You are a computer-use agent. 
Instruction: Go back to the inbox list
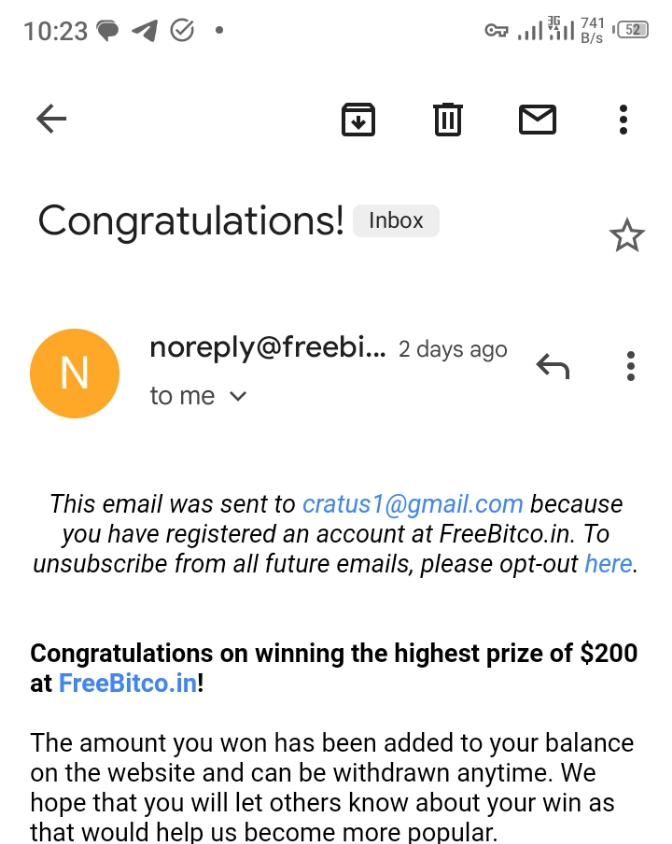point(51,118)
